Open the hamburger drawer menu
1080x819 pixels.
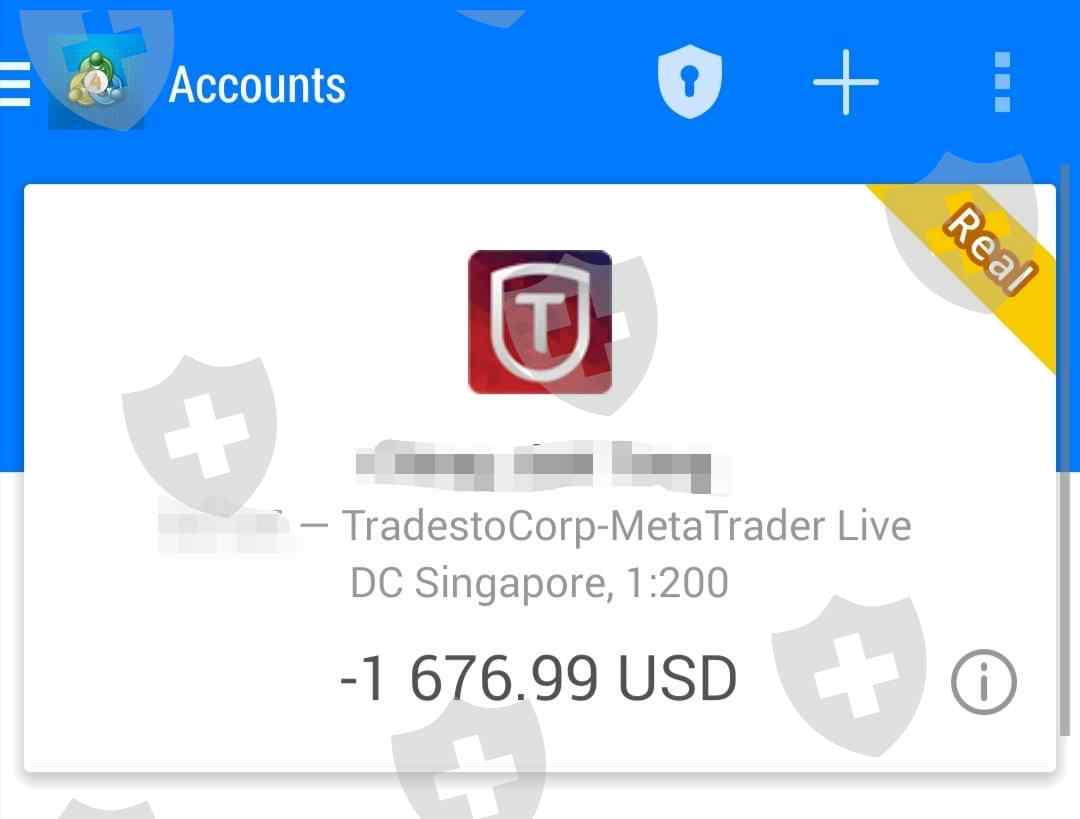tap(14, 84)
